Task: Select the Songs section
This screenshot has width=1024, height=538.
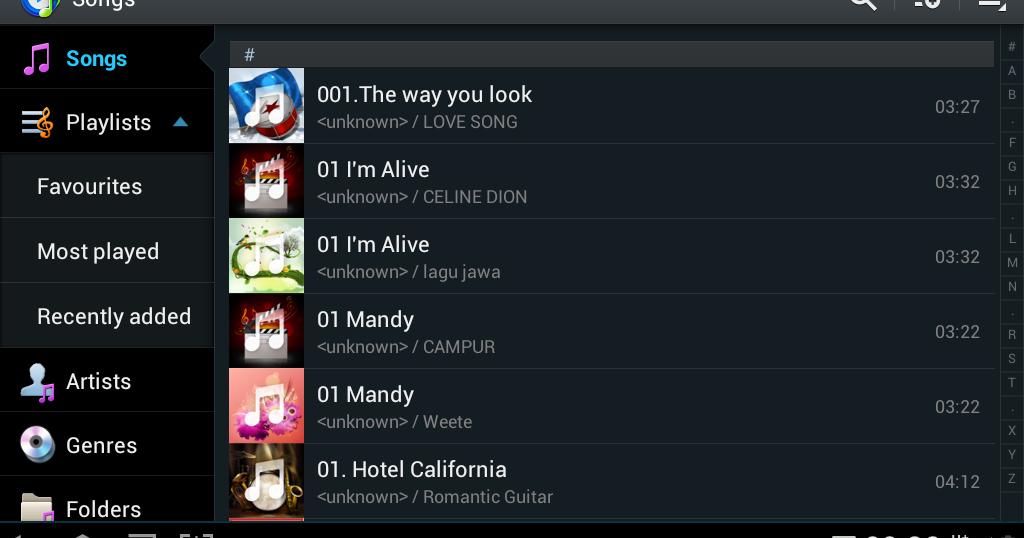Action: coord(96,59)
